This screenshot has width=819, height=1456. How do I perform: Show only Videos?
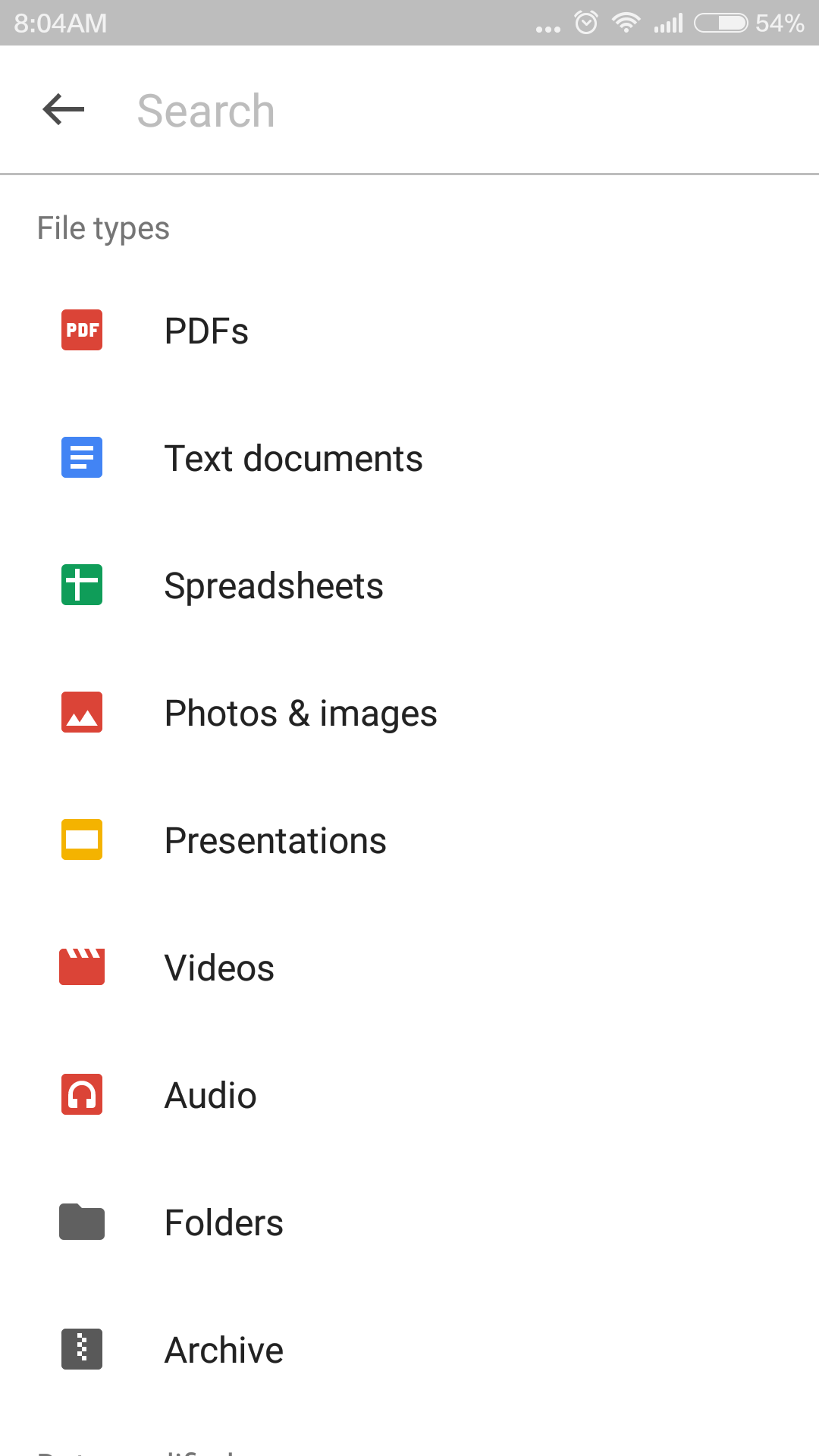pos(409,968)
